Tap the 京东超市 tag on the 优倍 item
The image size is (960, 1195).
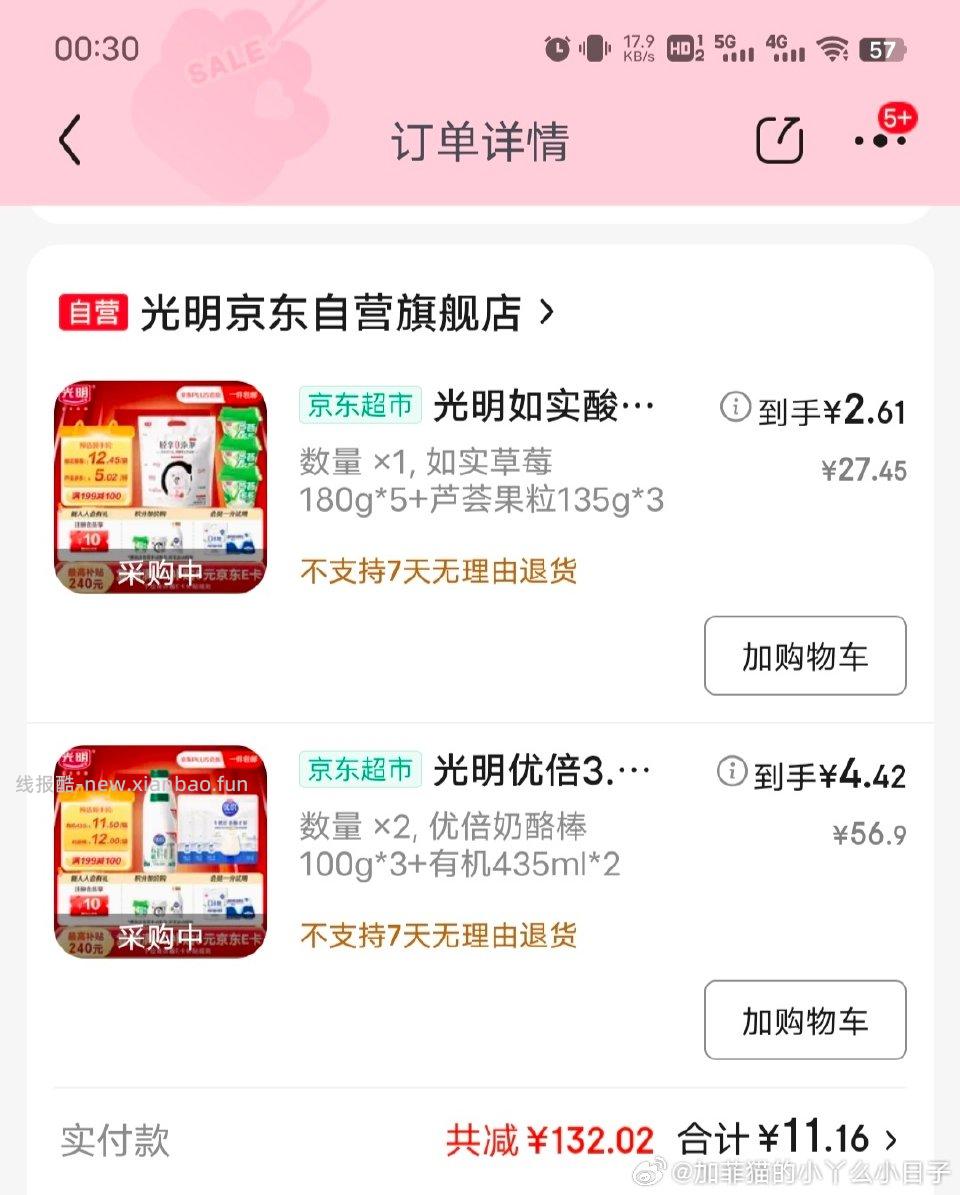[359, 769]
